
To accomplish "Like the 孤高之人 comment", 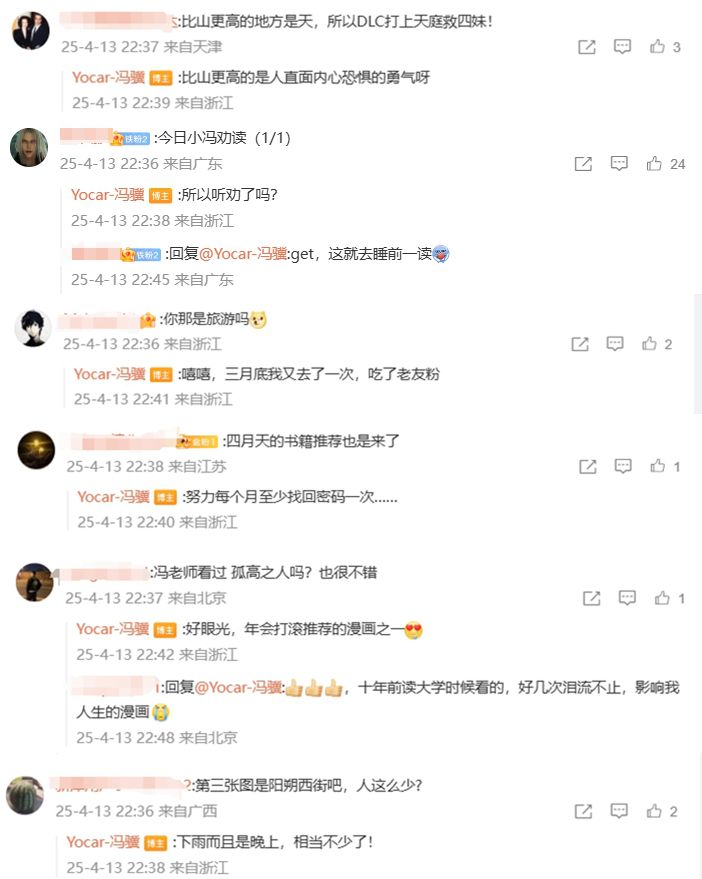I will pyautogui.click(x=662, y=598).
